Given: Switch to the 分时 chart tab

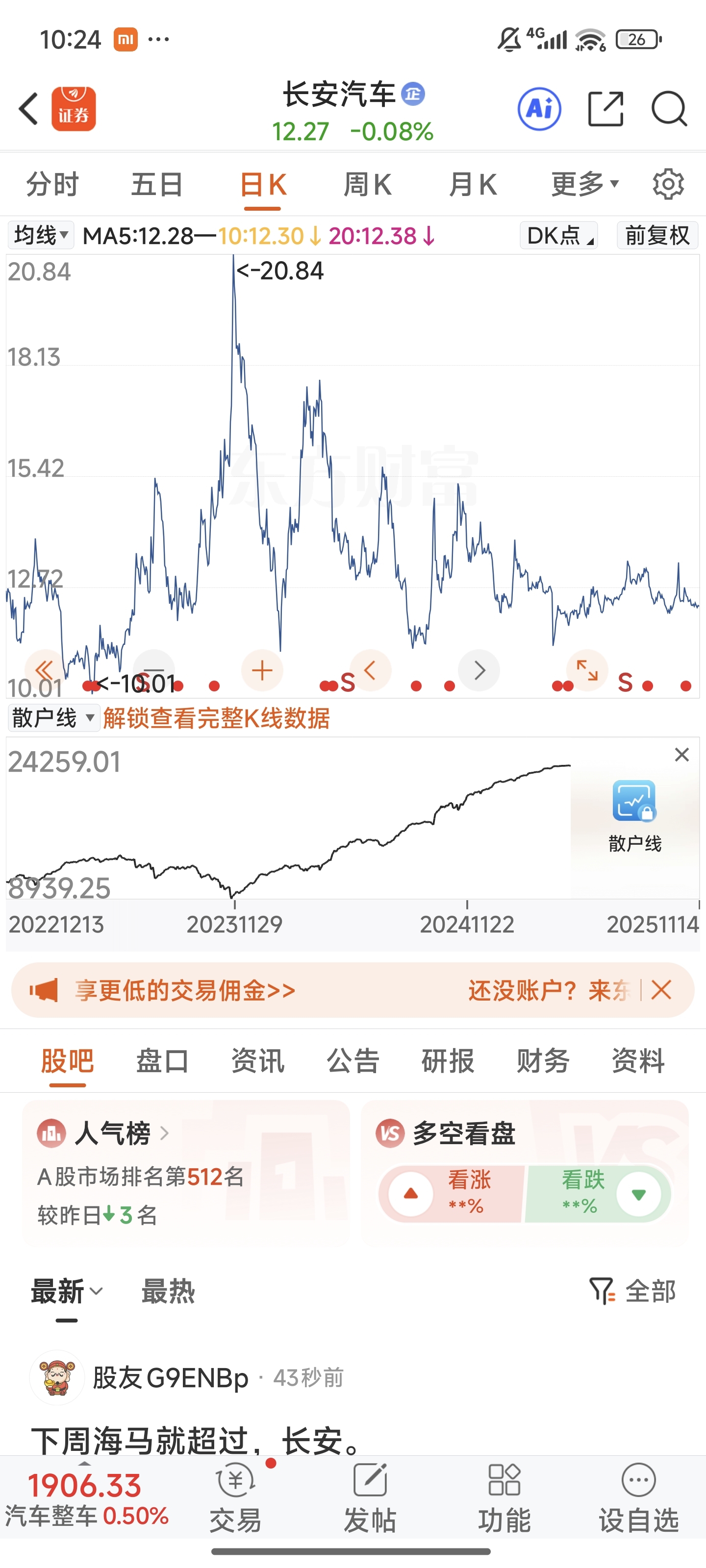Looking at the screenshot, I should (52, 184).
